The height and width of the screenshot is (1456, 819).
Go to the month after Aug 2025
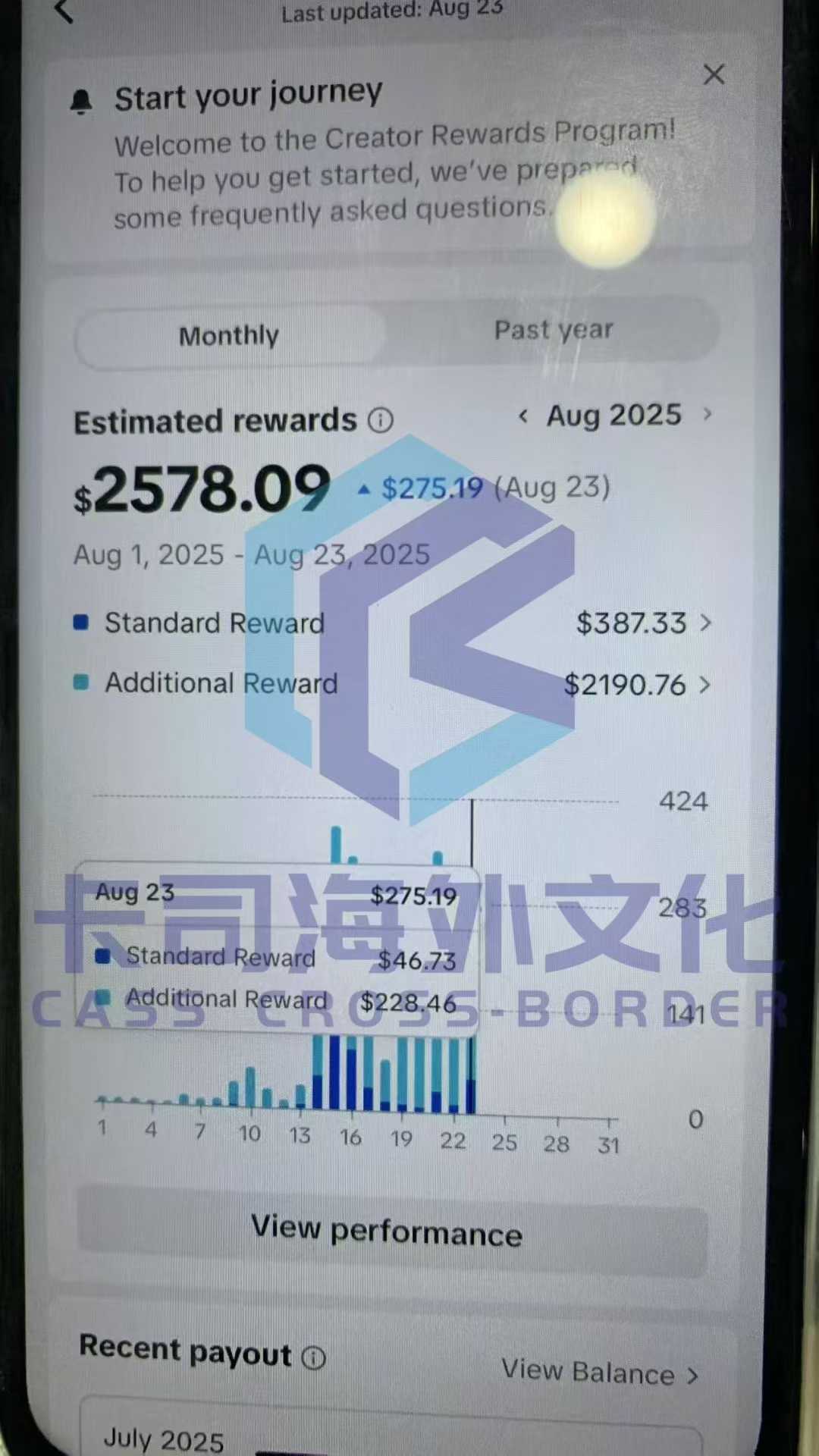pos(708,414)
